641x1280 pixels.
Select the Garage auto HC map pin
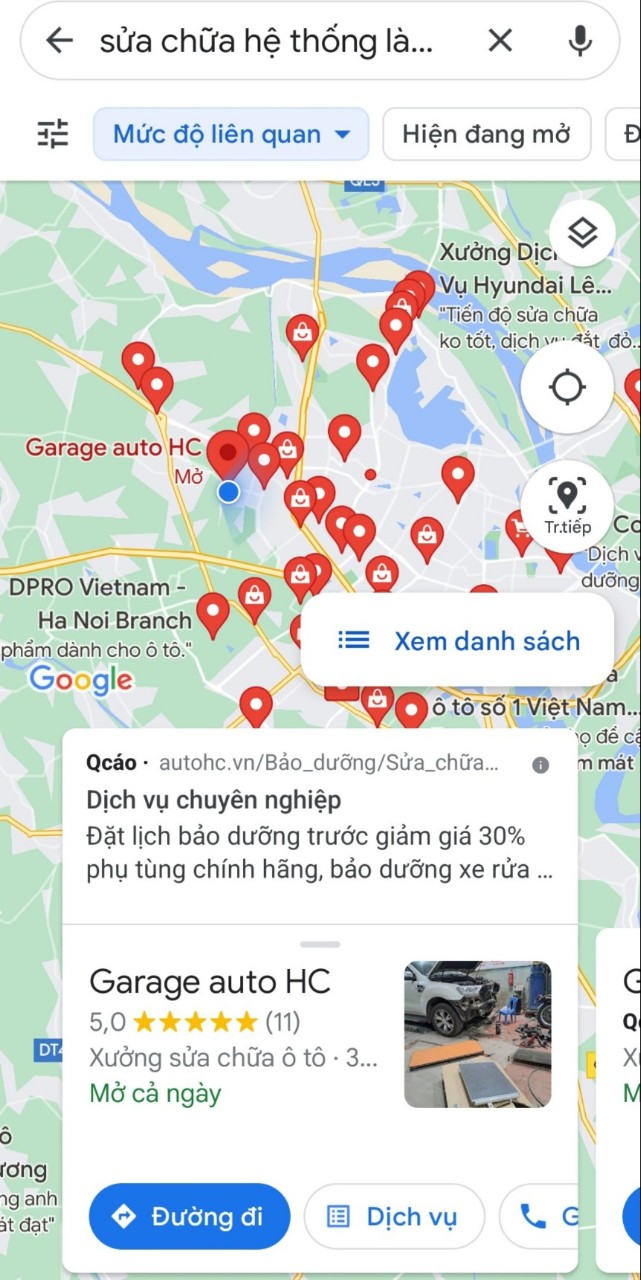[x=228, y=453]
